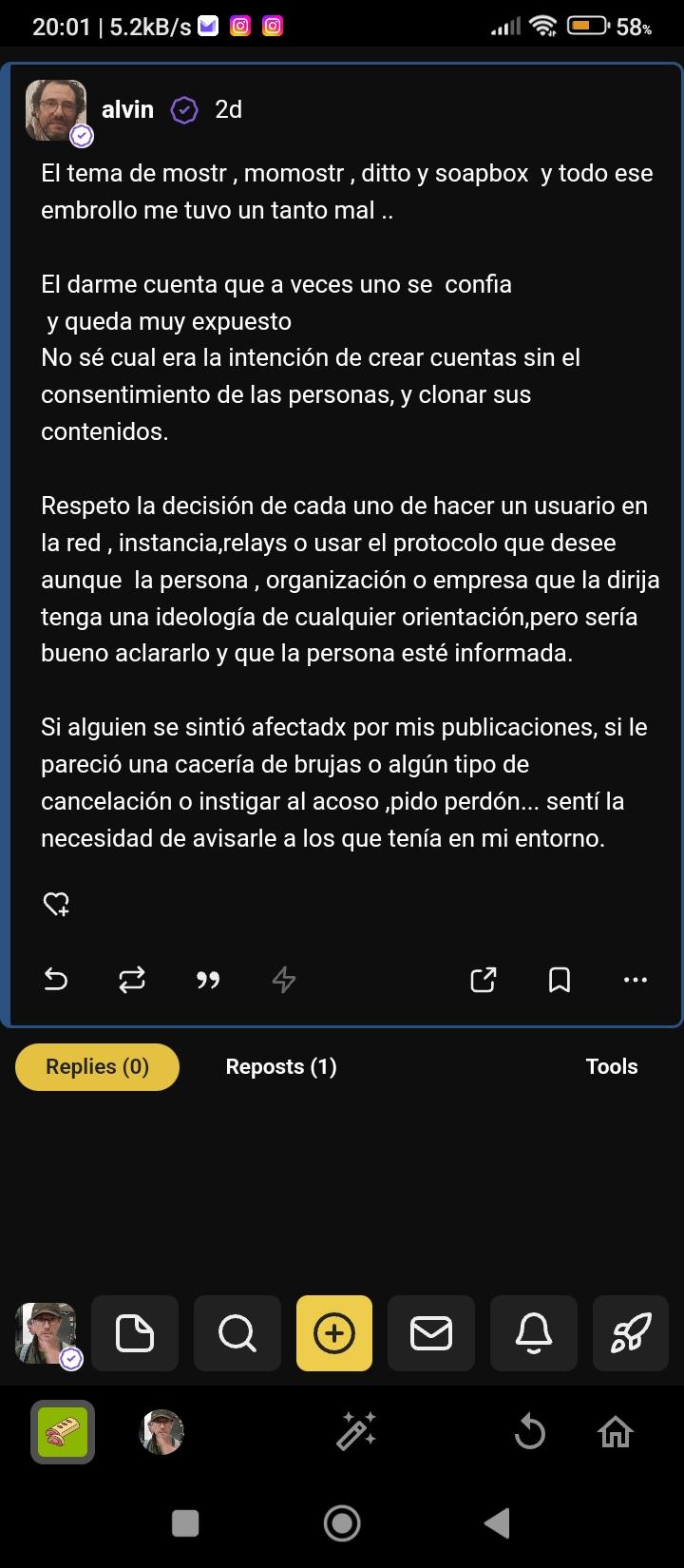
Task: Open alvin's post in external link
Action: [484, 979]
